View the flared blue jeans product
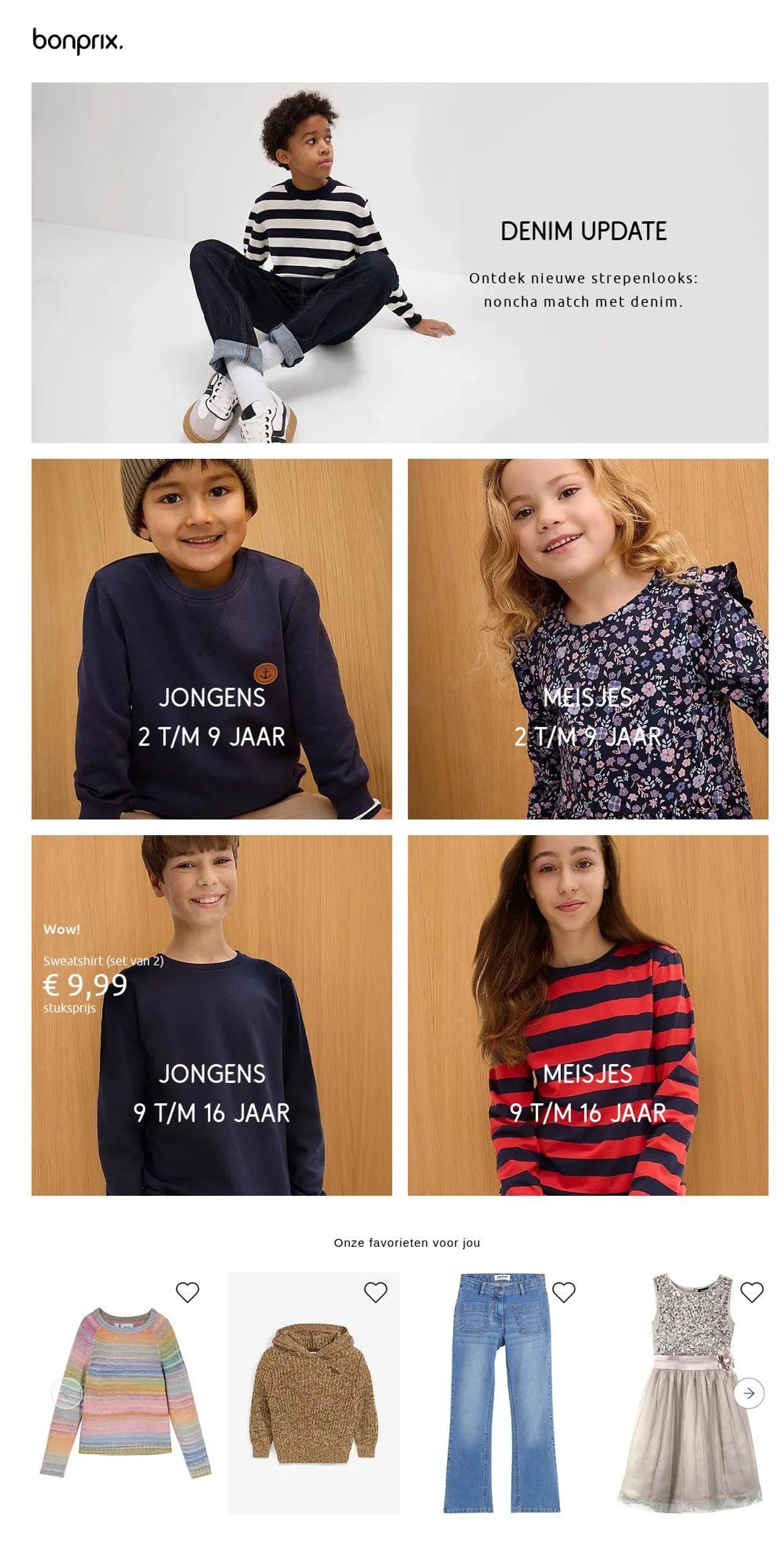Screen dimensions: 784x1568 pos(501,1400)
